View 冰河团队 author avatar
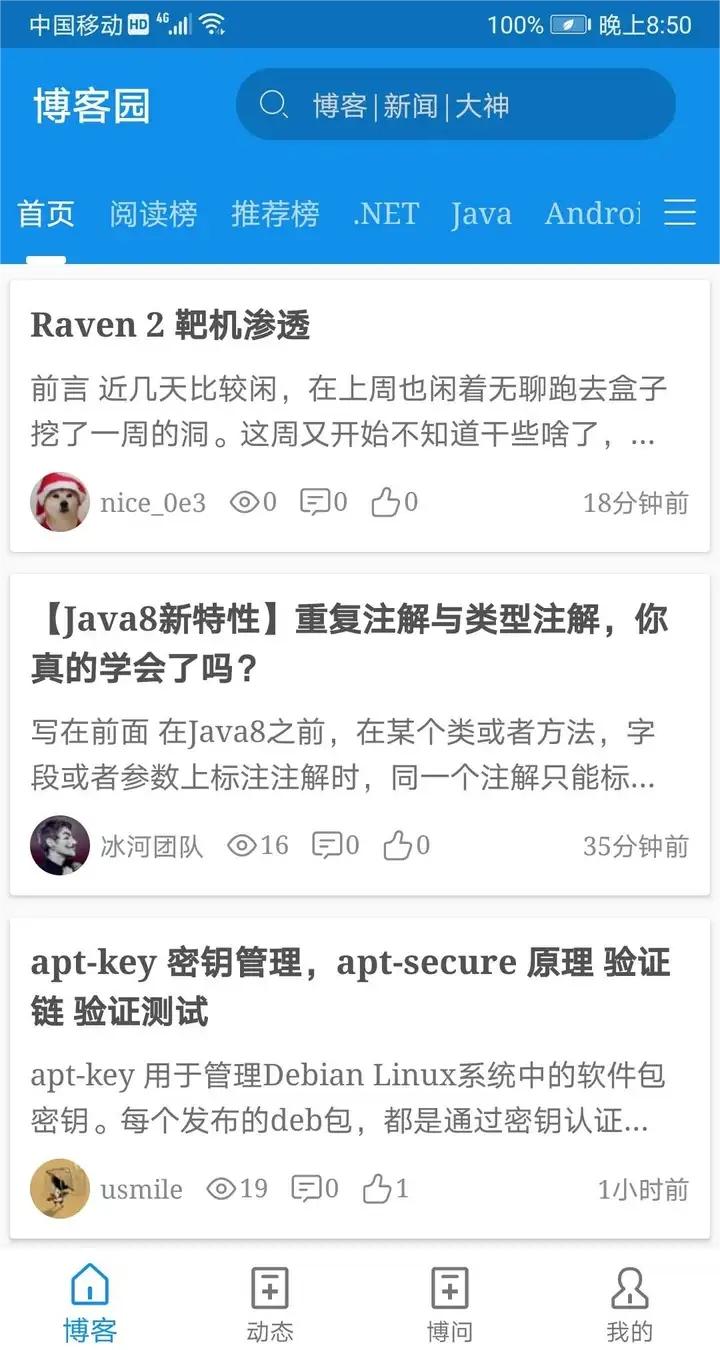Screen dimensions: 720x1350 coord(60,846)
